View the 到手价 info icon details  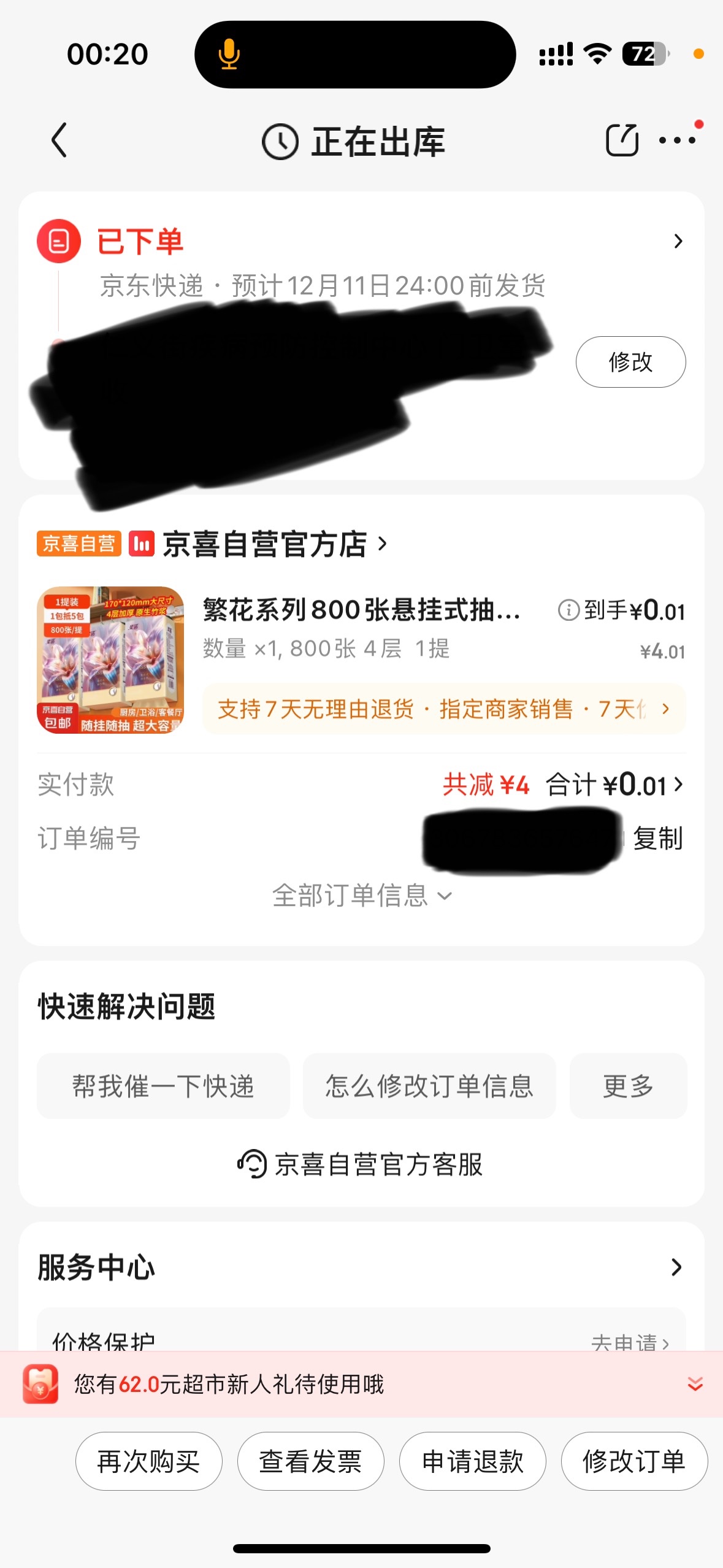point(568,610)
